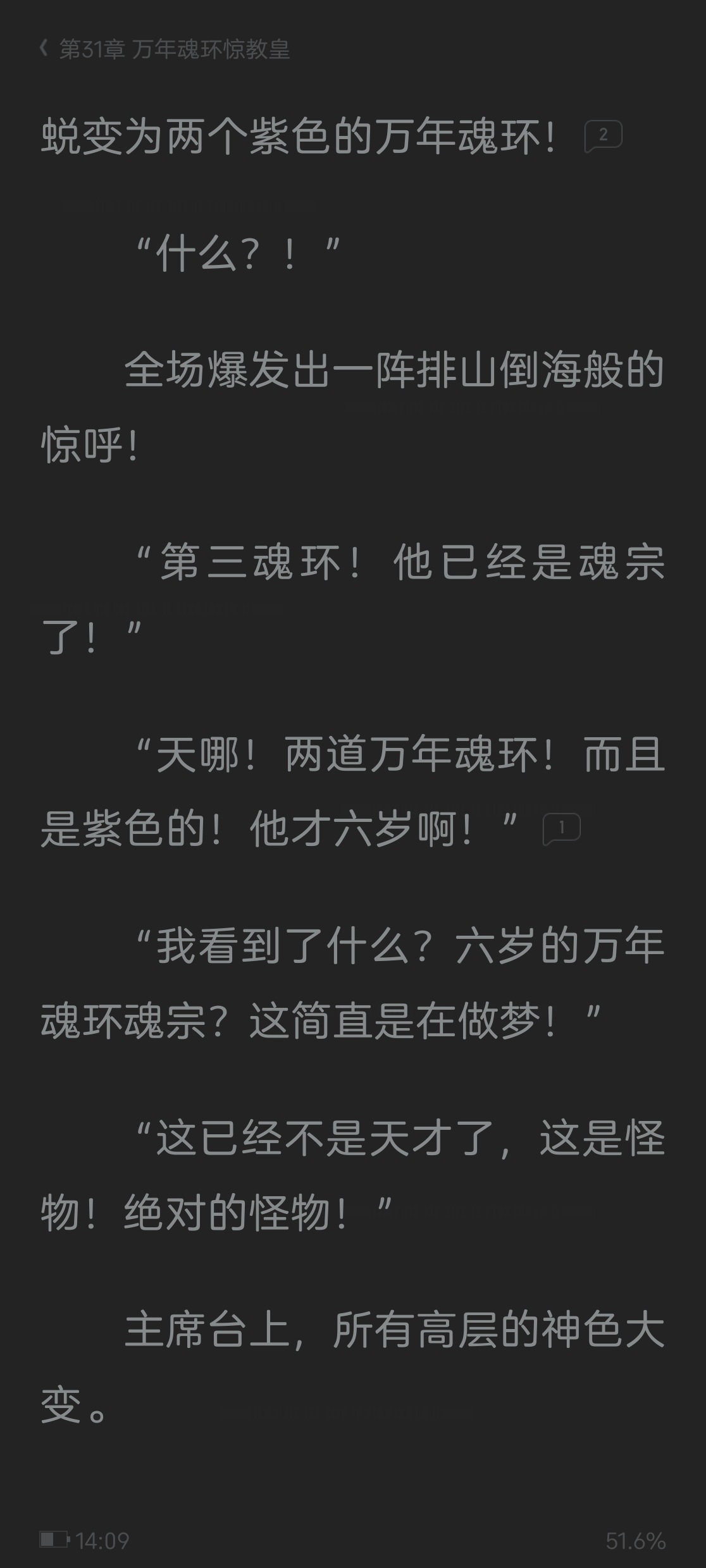Go back via the chapter title arrow
This screenshot has height=1568, width=706.
click(44, 49)
